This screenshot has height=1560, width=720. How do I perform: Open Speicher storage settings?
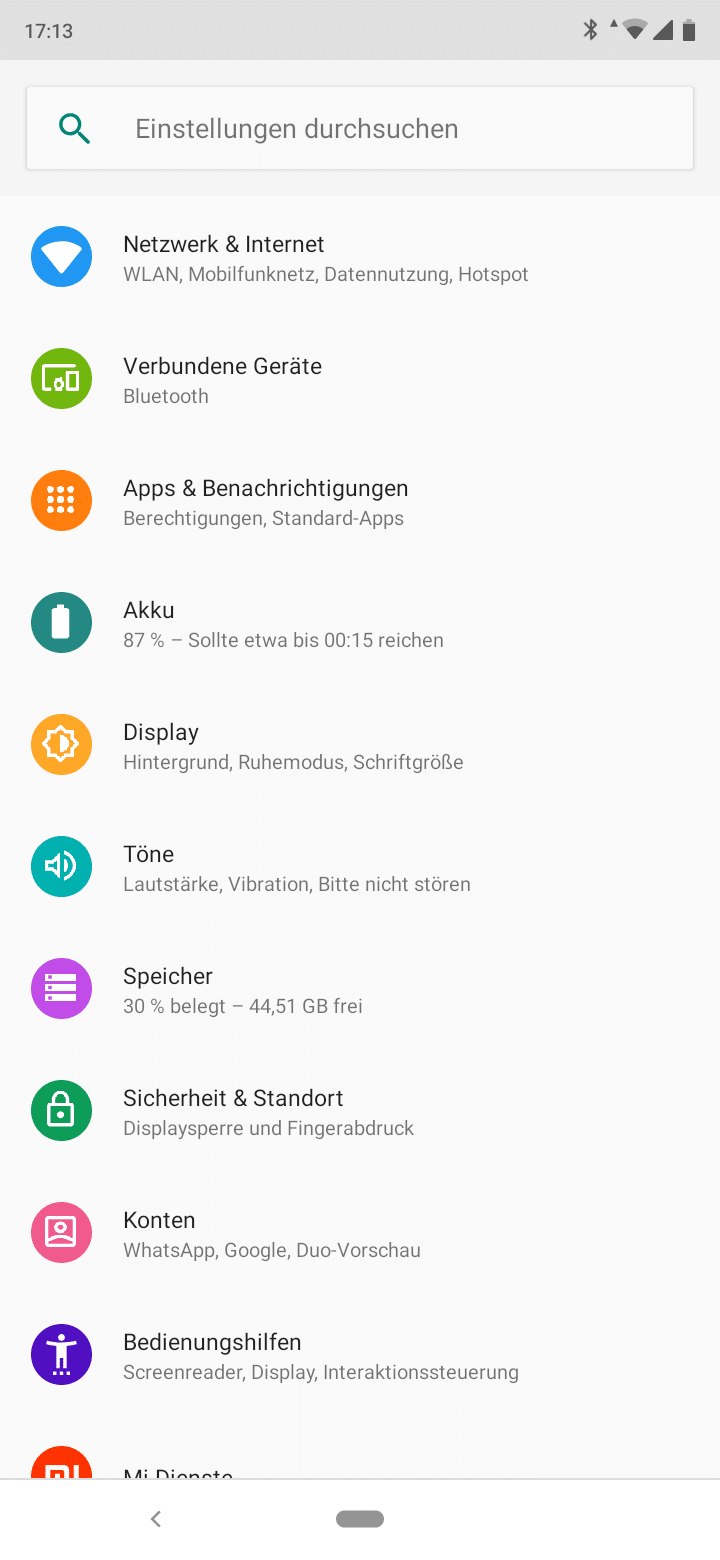[360, 990]
